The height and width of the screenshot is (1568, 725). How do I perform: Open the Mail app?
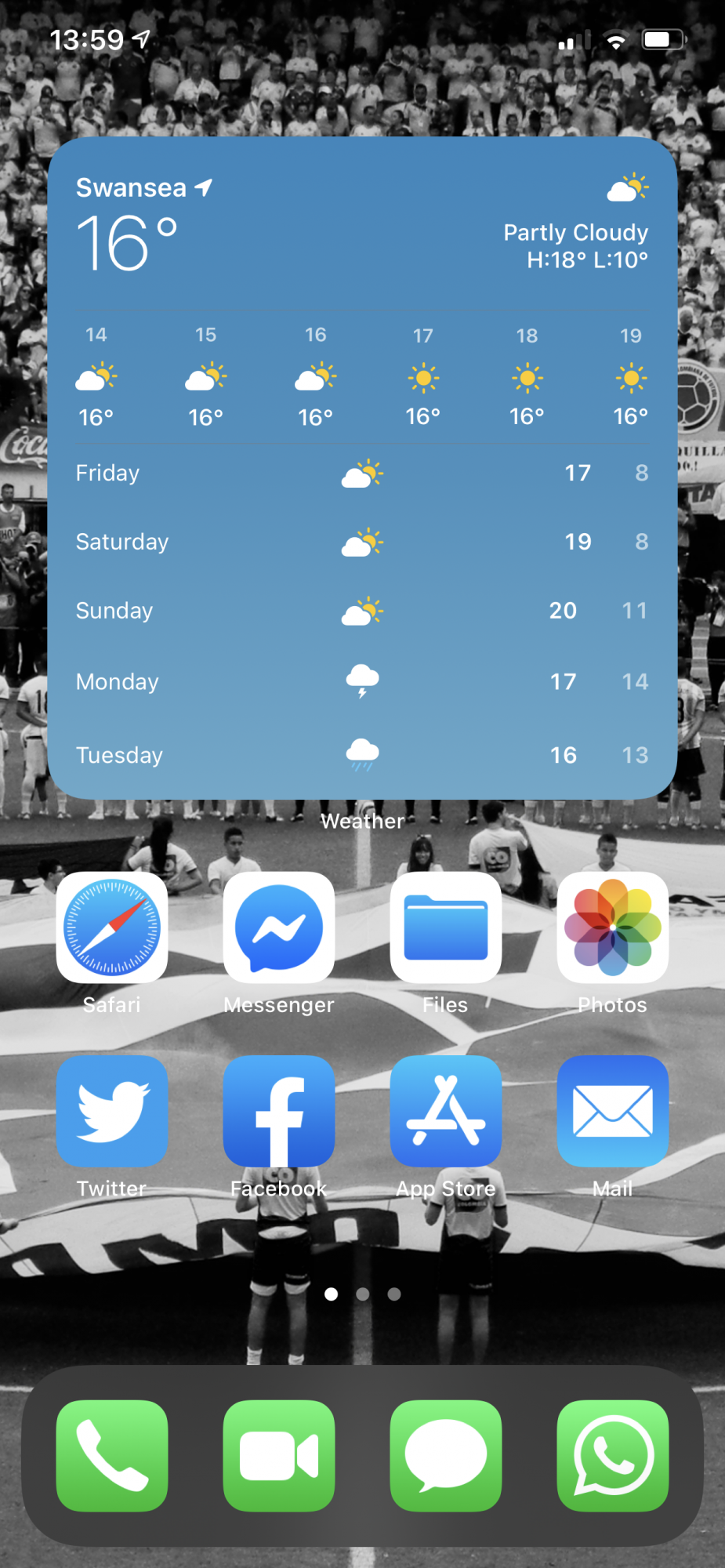pos(613,1111)
